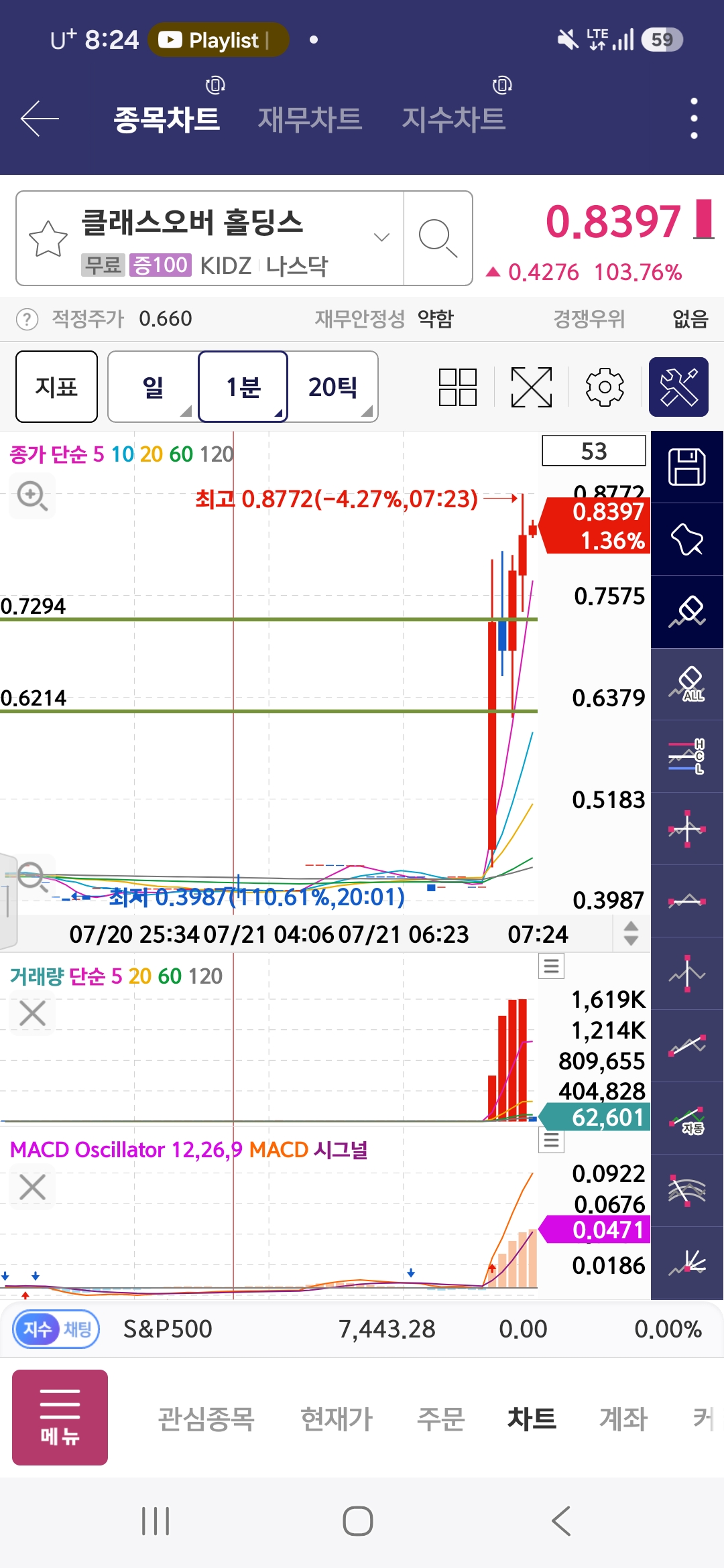Open the three-dot overflow menu
This screenshot has width=724, height=1568.
click(x=694, y=119)
